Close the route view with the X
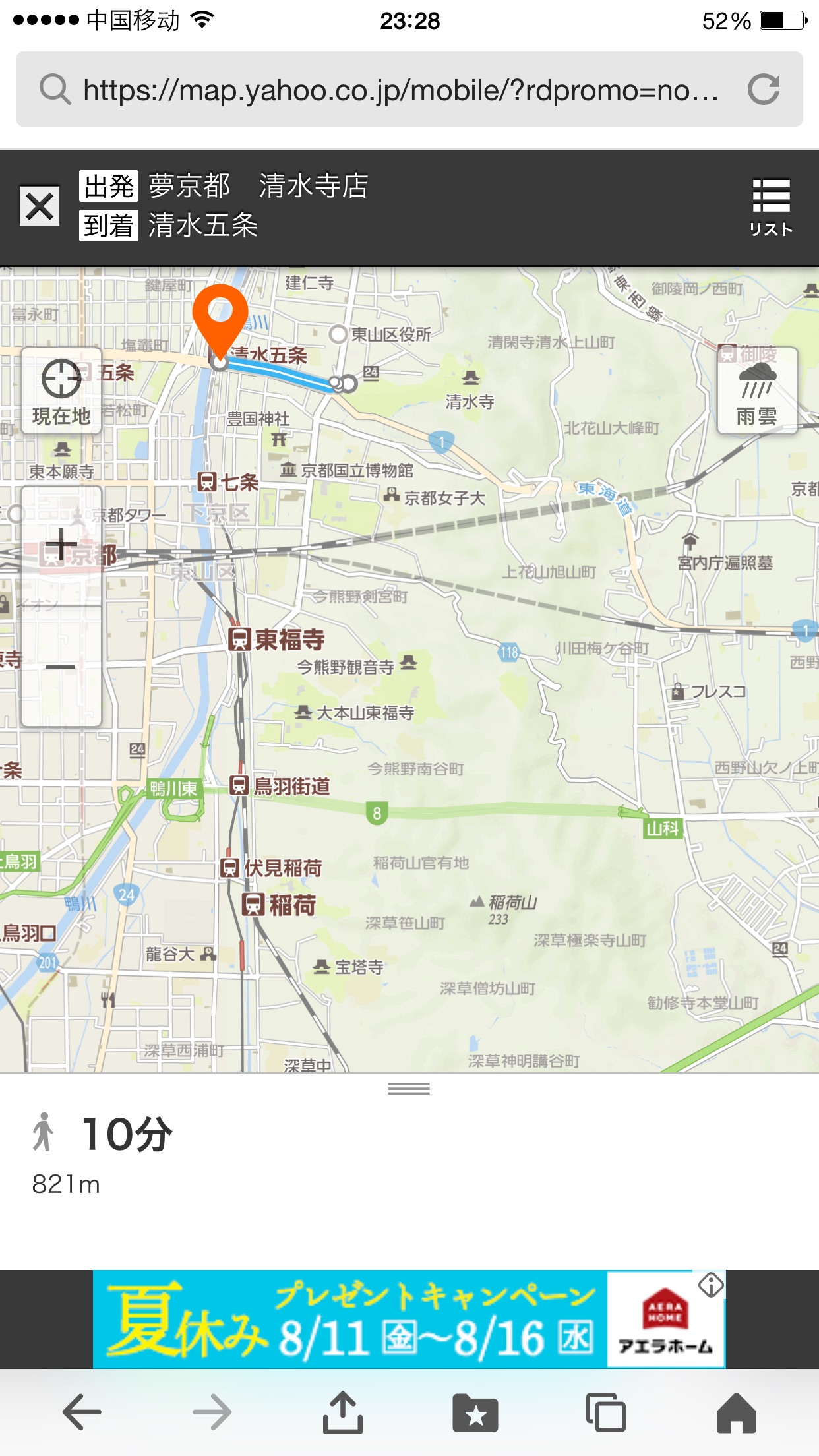The height and width of the screenshot is (1456, 819). (40, 206)
